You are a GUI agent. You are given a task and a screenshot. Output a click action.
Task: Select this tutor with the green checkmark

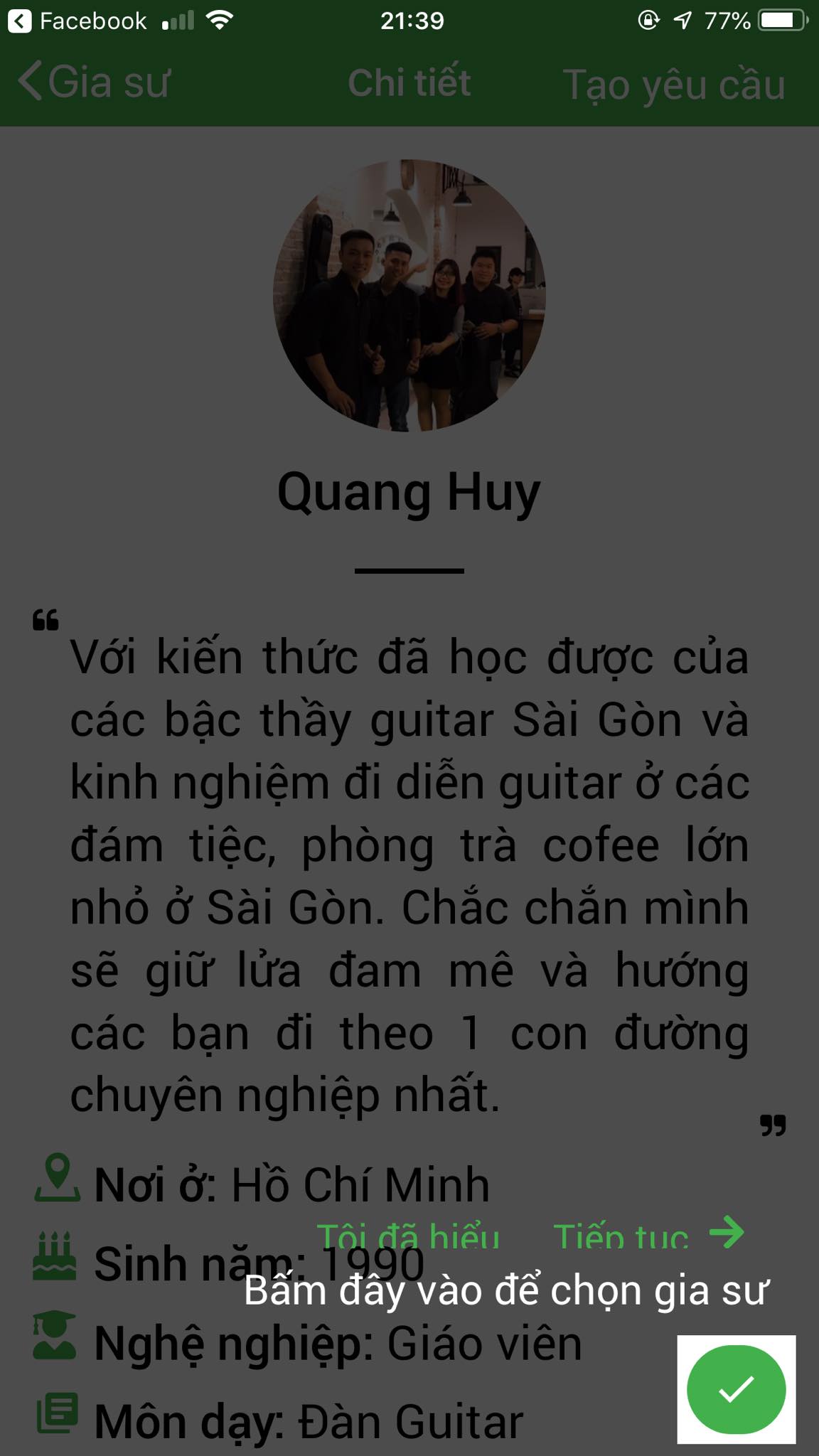point(736,1389)
